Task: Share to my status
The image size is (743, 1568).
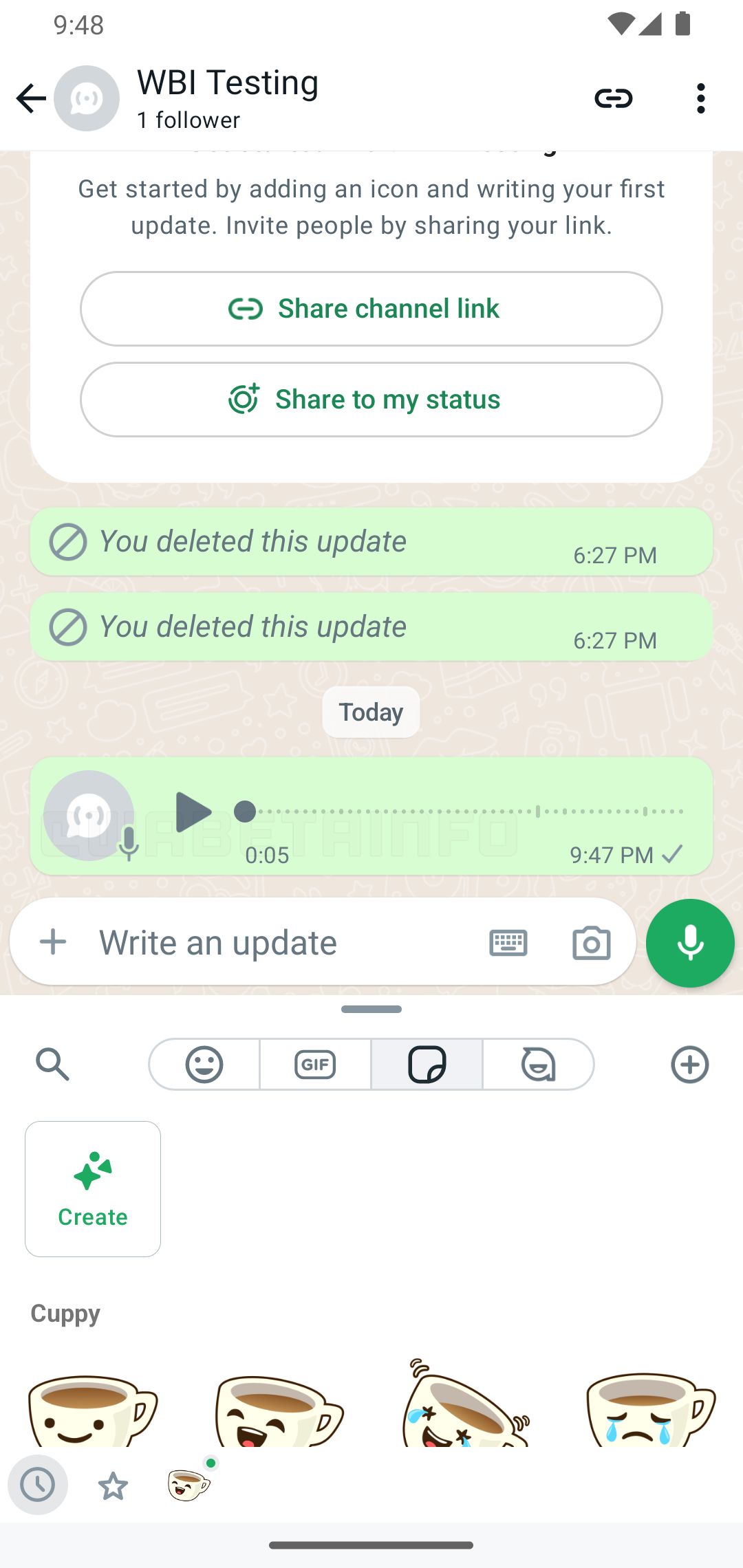Action: pos(371,400)
